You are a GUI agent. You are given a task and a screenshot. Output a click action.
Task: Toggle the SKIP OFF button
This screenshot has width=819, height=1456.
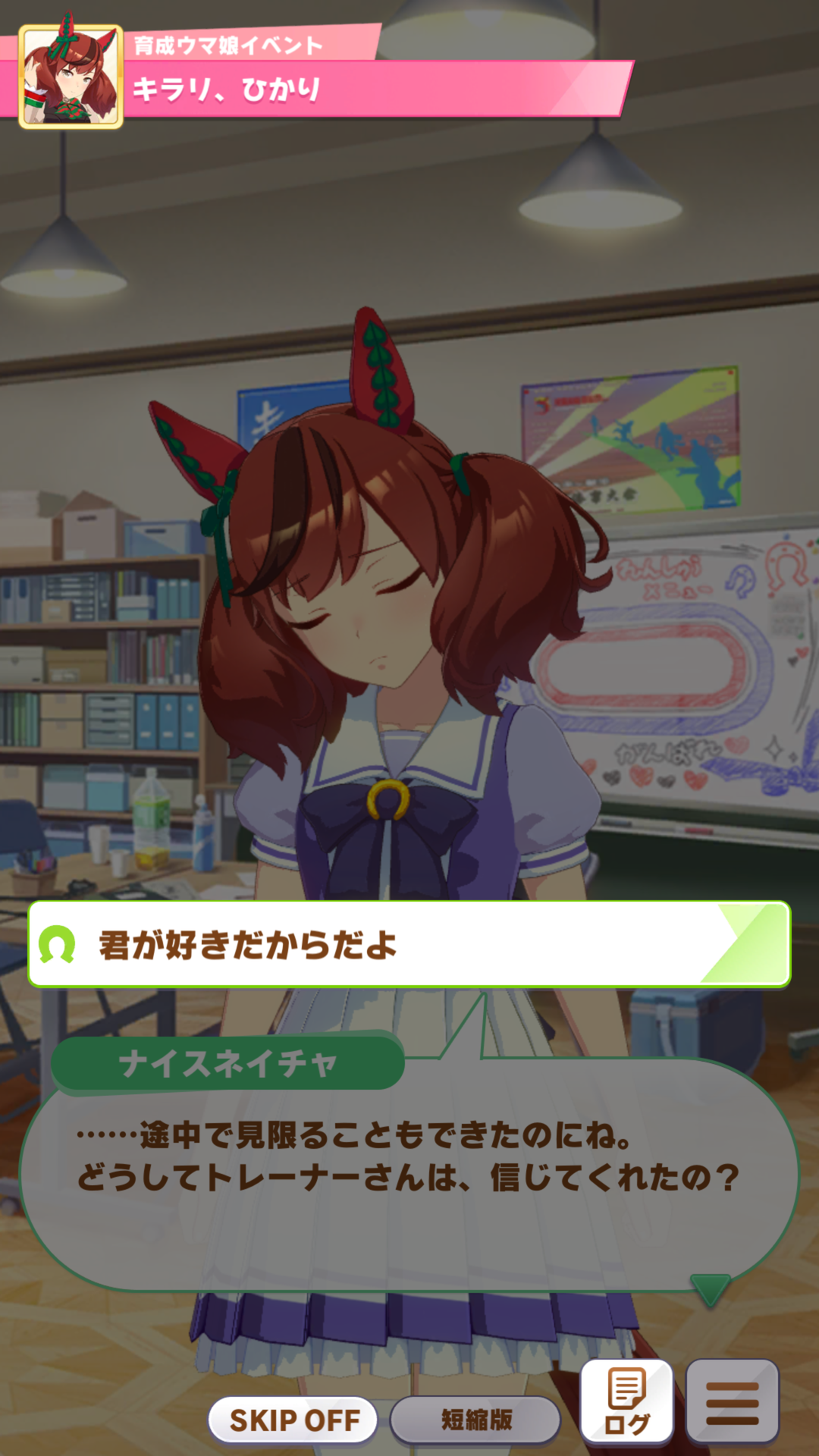coord(293,1420)
